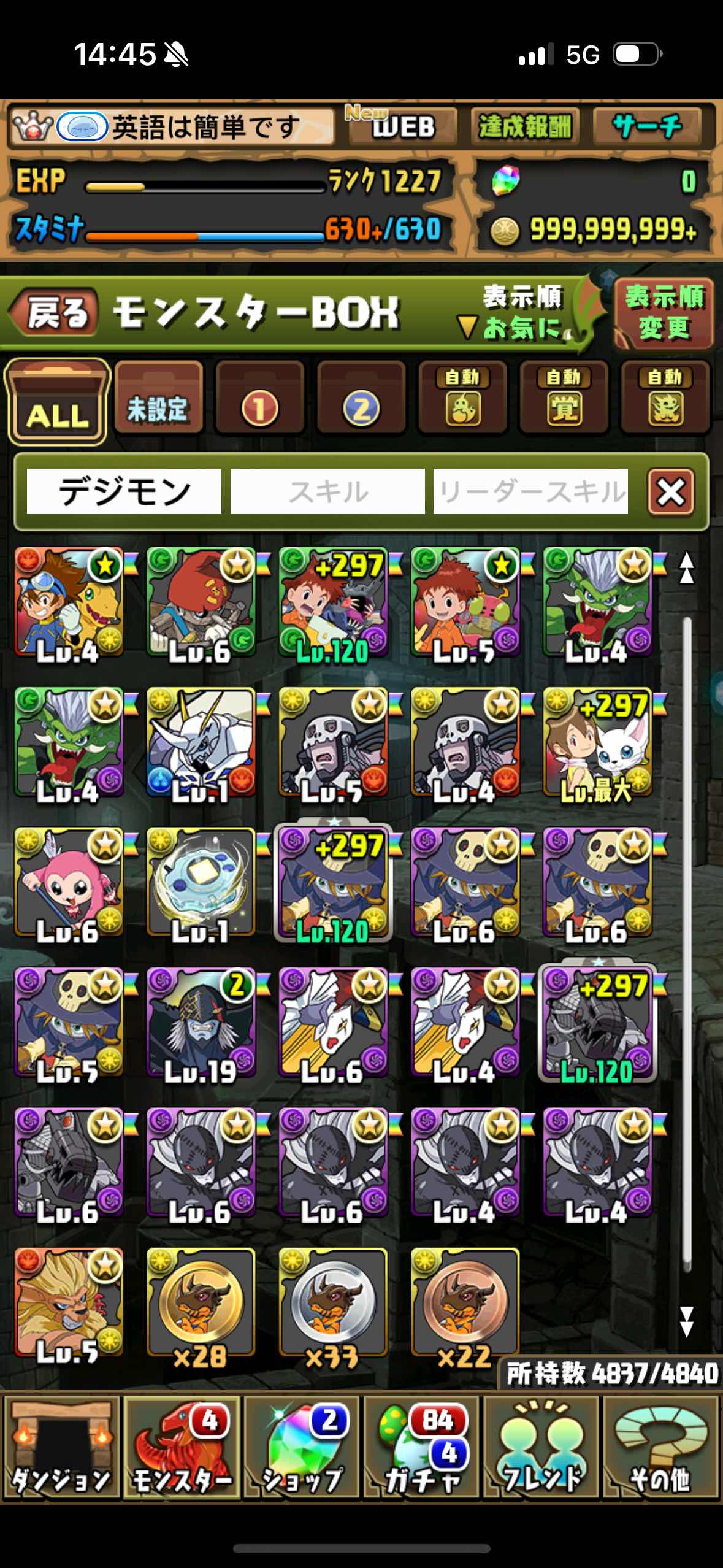Tap the リーダースキル search field
The width and height of the screenshot is (723, 1568).
(x=530, y=491)
